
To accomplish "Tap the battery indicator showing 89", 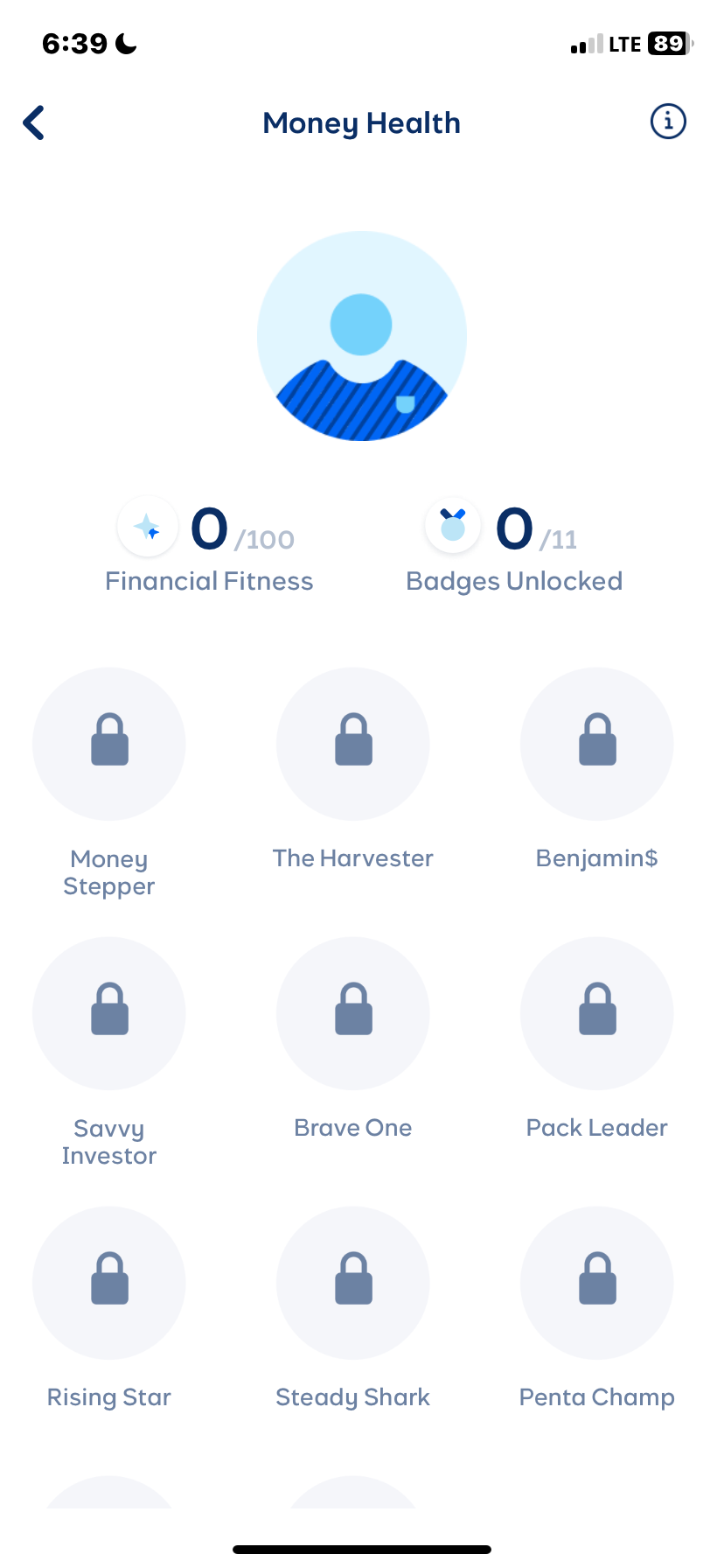I will click(x=666, y=43).
